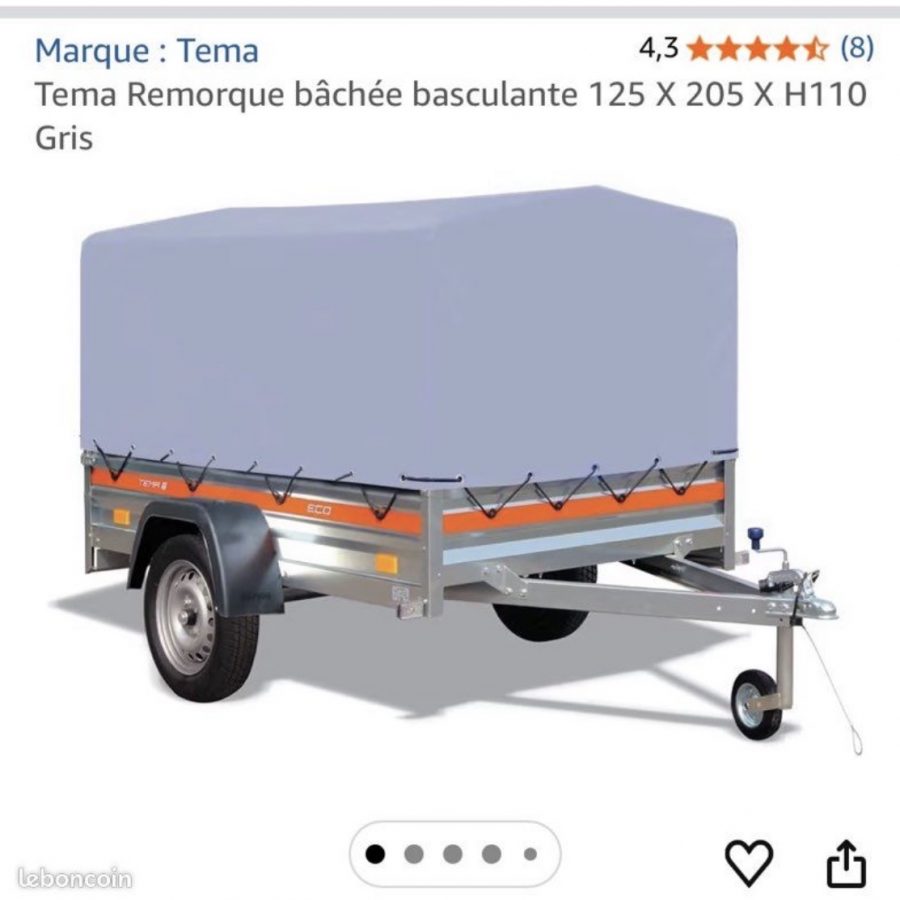Tap the image carousel page indicator
Screen dimensions: 900x900
[x=452, y=854]
